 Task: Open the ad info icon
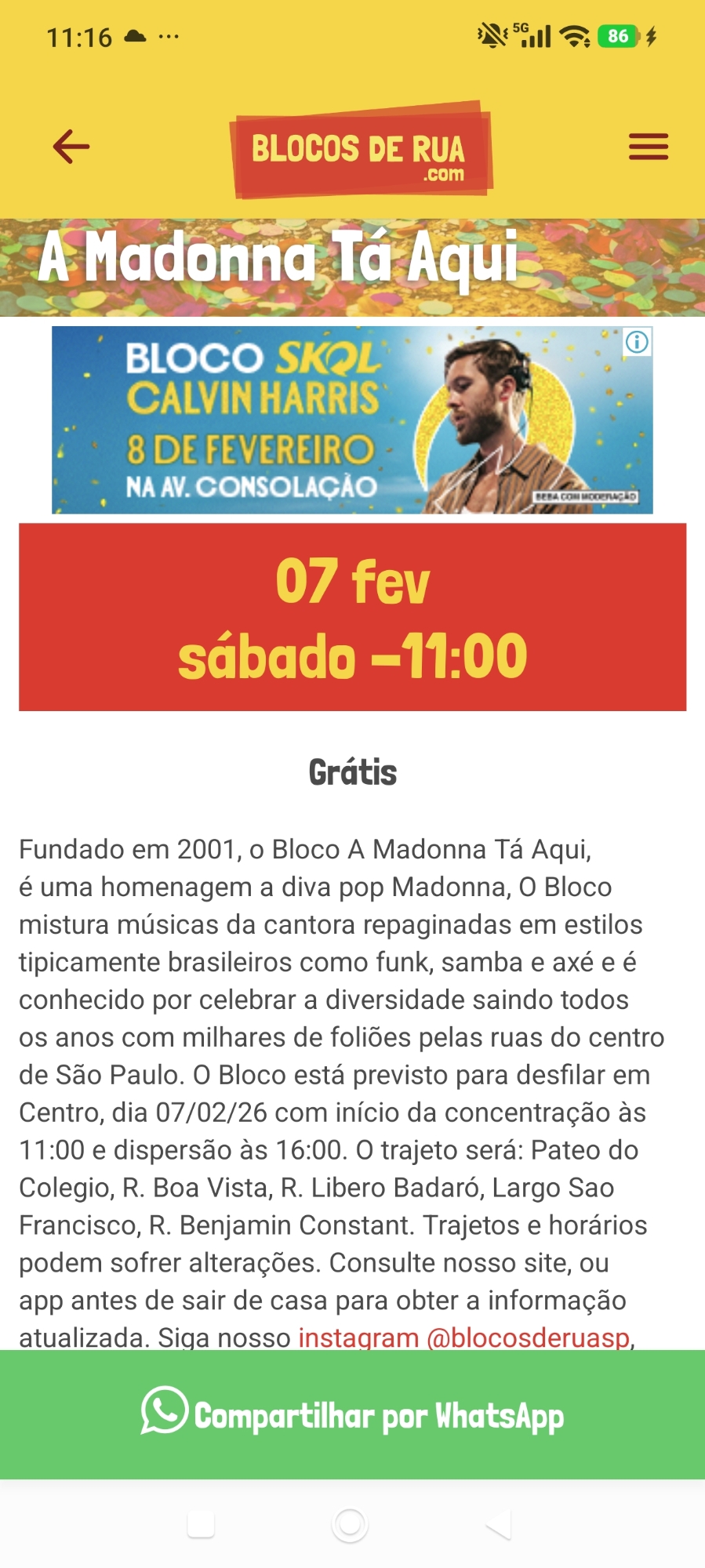click(x=637, y=342)
